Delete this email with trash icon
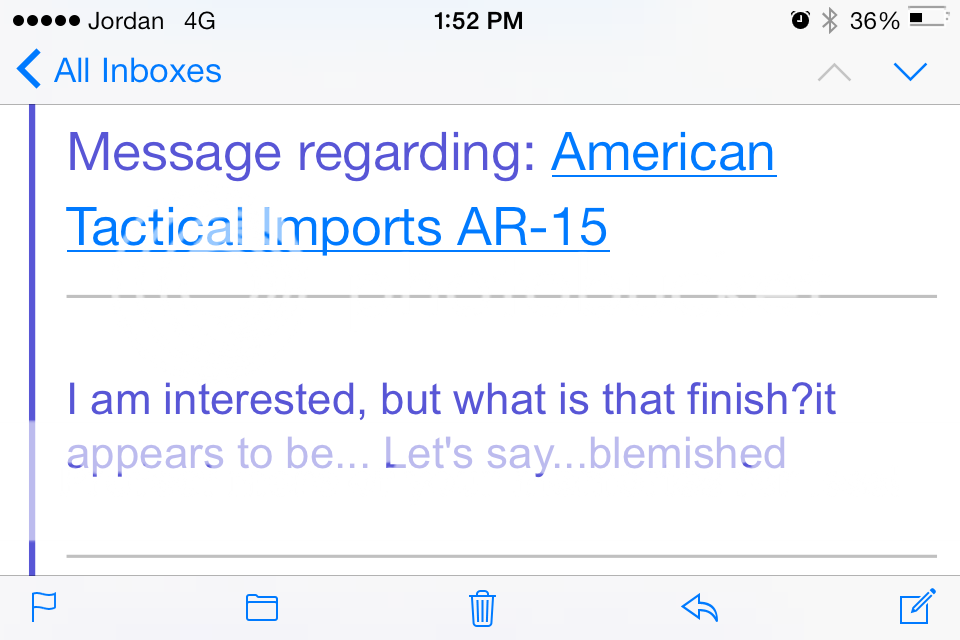Image resolution: width=960 pixels, height=640 pixels. pyautogui.click(x=482, y=607)
